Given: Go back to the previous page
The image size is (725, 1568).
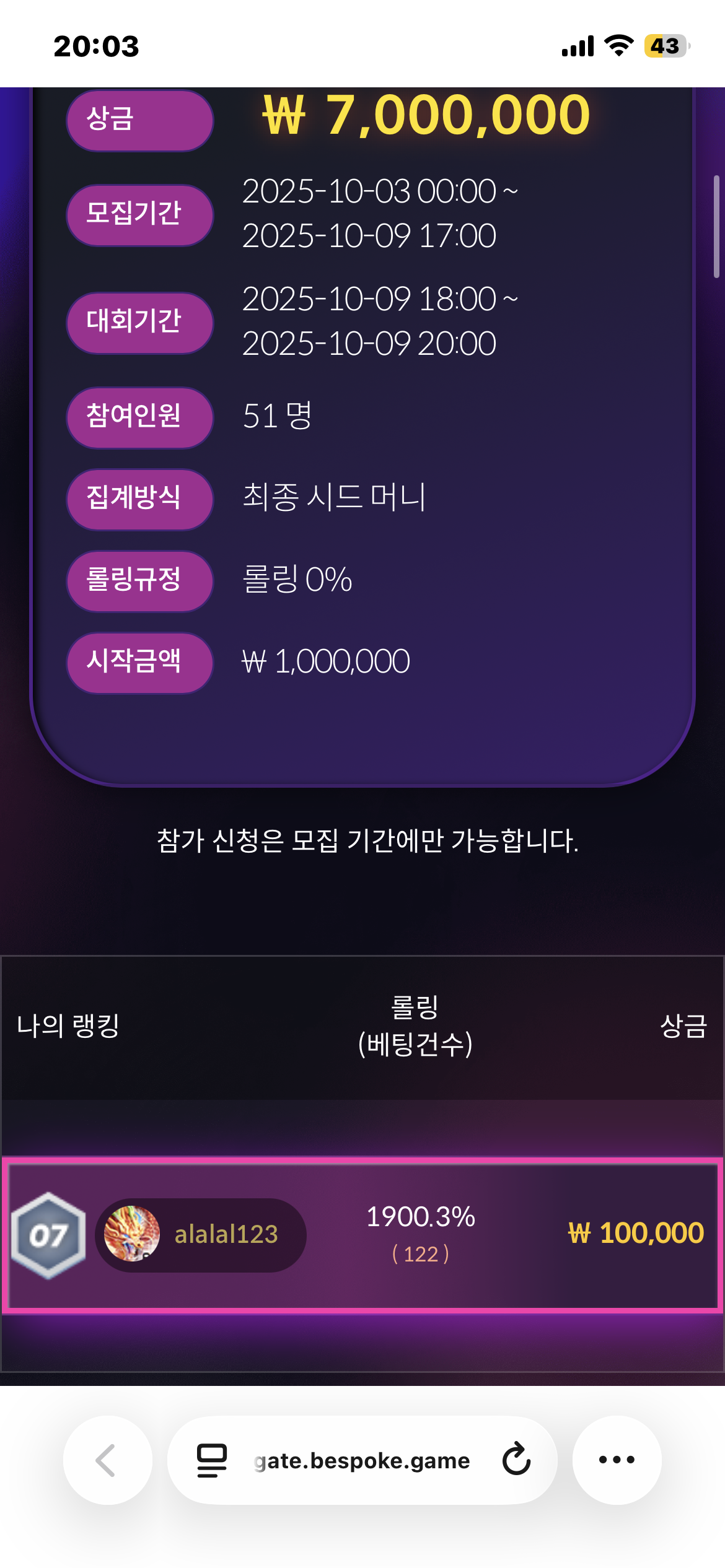Looking at the screenshot, I should click(107, 1460).
